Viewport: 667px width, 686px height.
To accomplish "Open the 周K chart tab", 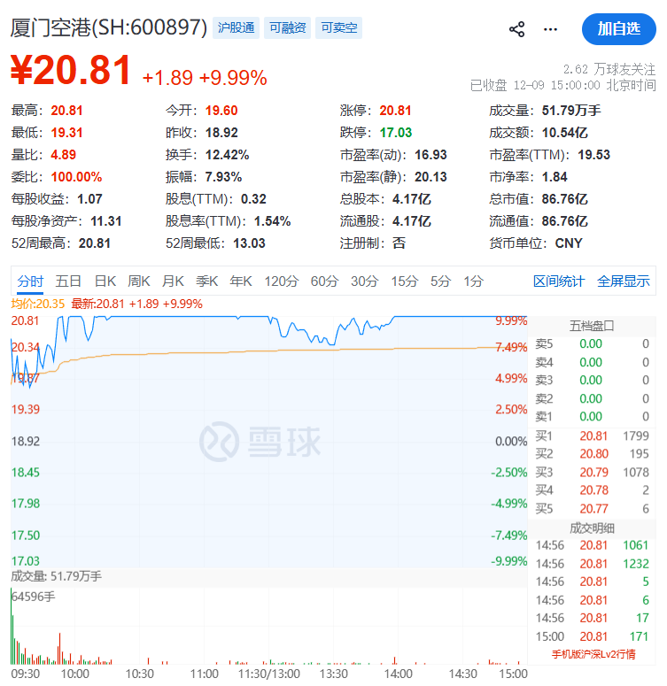I will pos(139,281).
